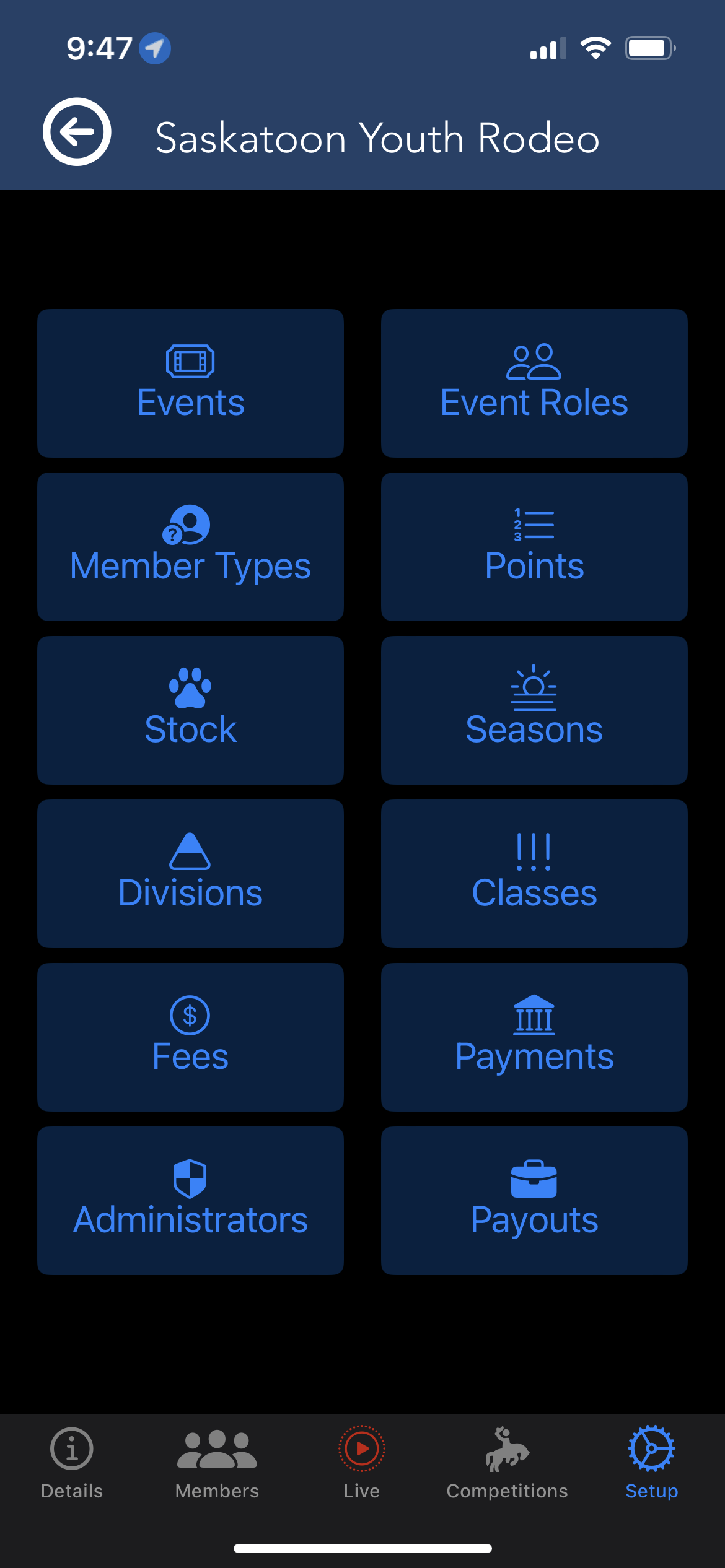Go to the Live tab
This screenshot has height=1568, width=725.
pos(362,1463)
